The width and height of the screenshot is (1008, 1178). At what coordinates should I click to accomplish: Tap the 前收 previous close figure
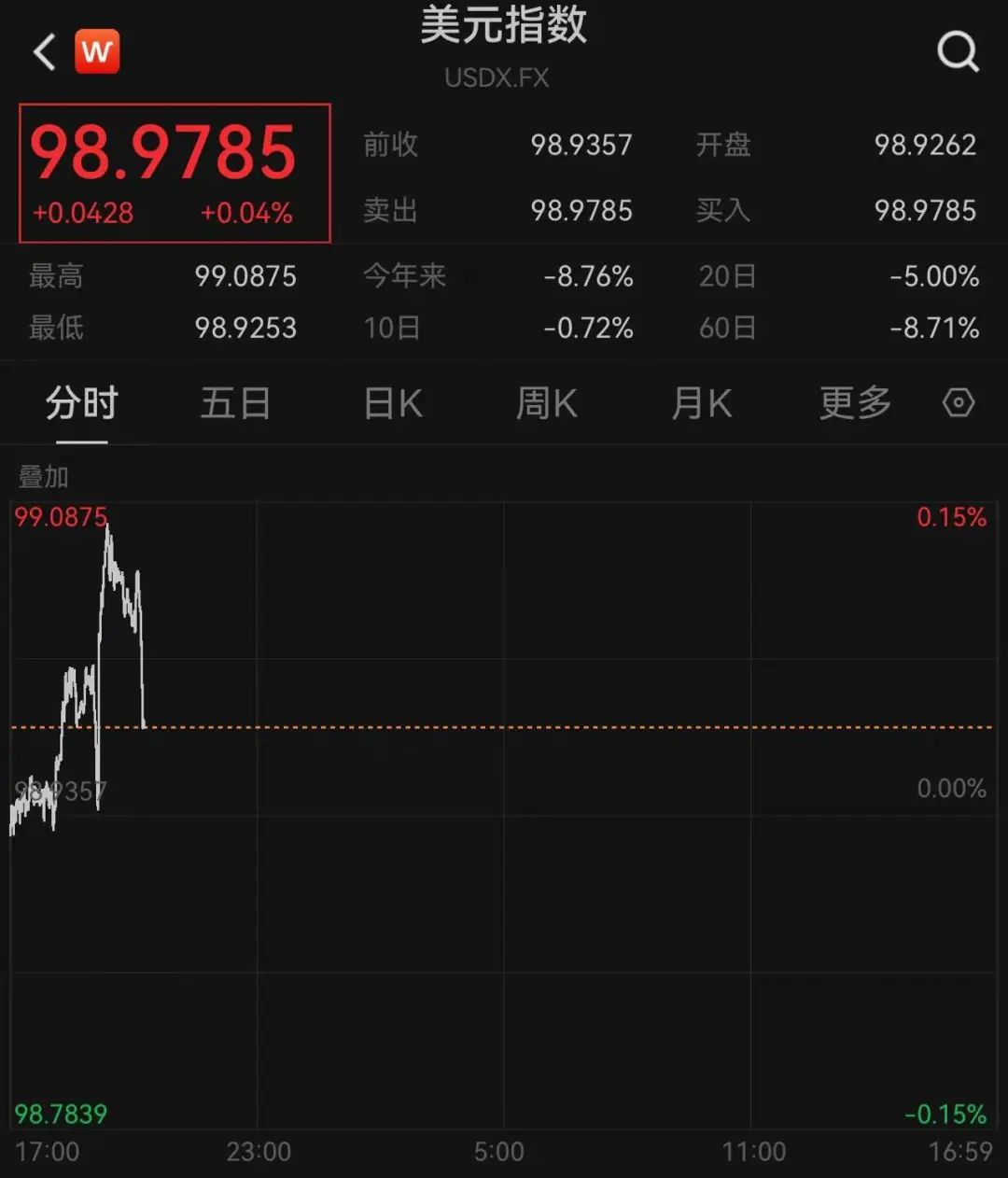[x=581, y=145]
